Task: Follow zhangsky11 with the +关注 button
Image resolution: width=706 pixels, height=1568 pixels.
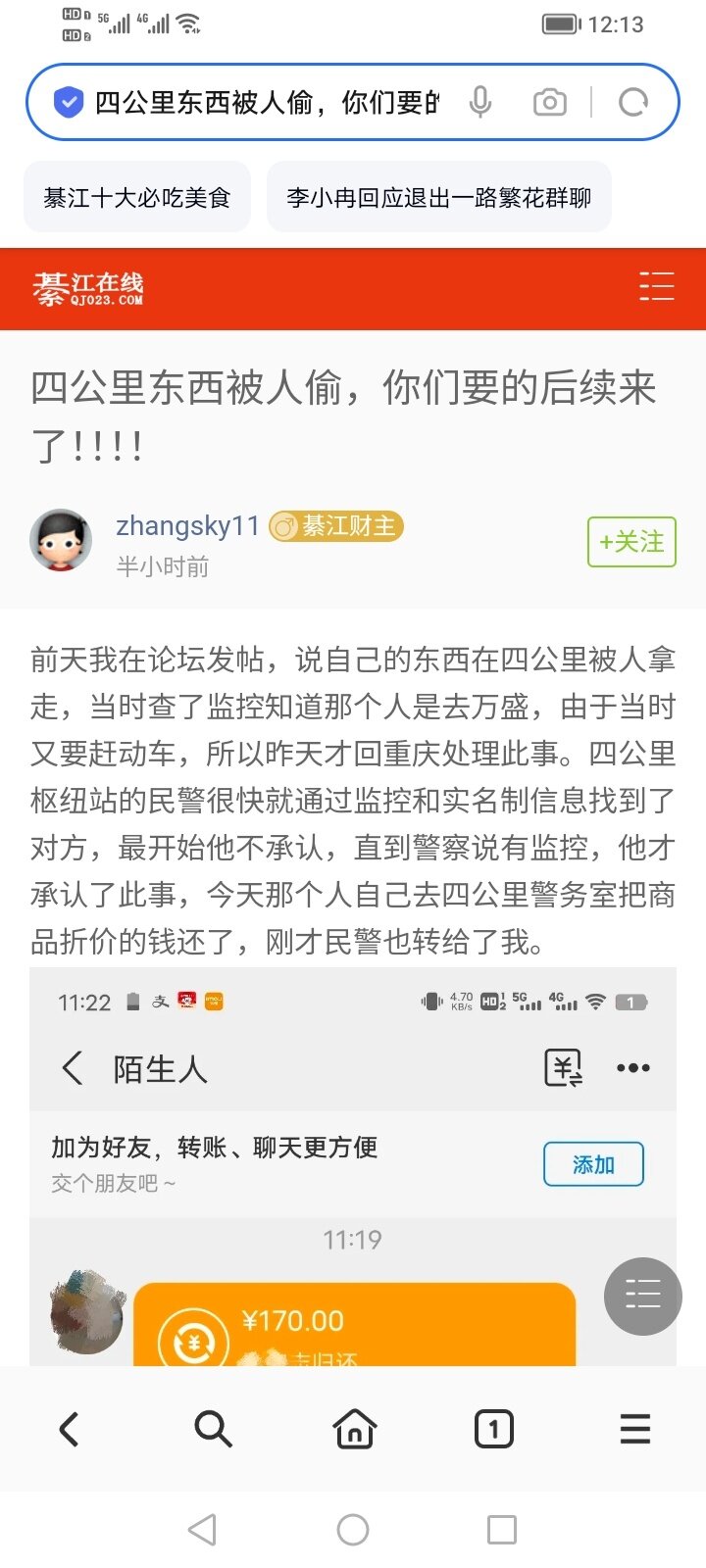Action: (x=631, y=542)
